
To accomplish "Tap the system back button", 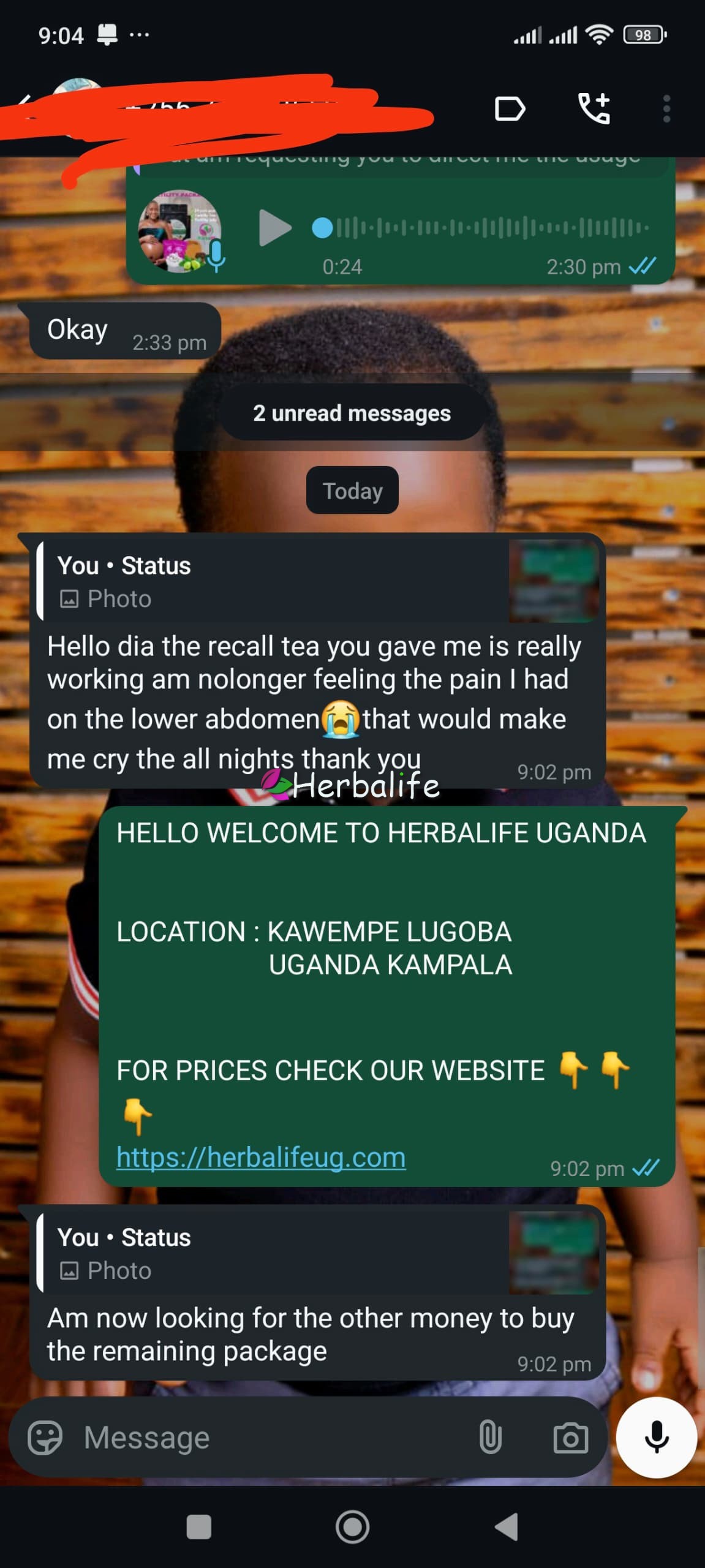I will [507, 1527].
